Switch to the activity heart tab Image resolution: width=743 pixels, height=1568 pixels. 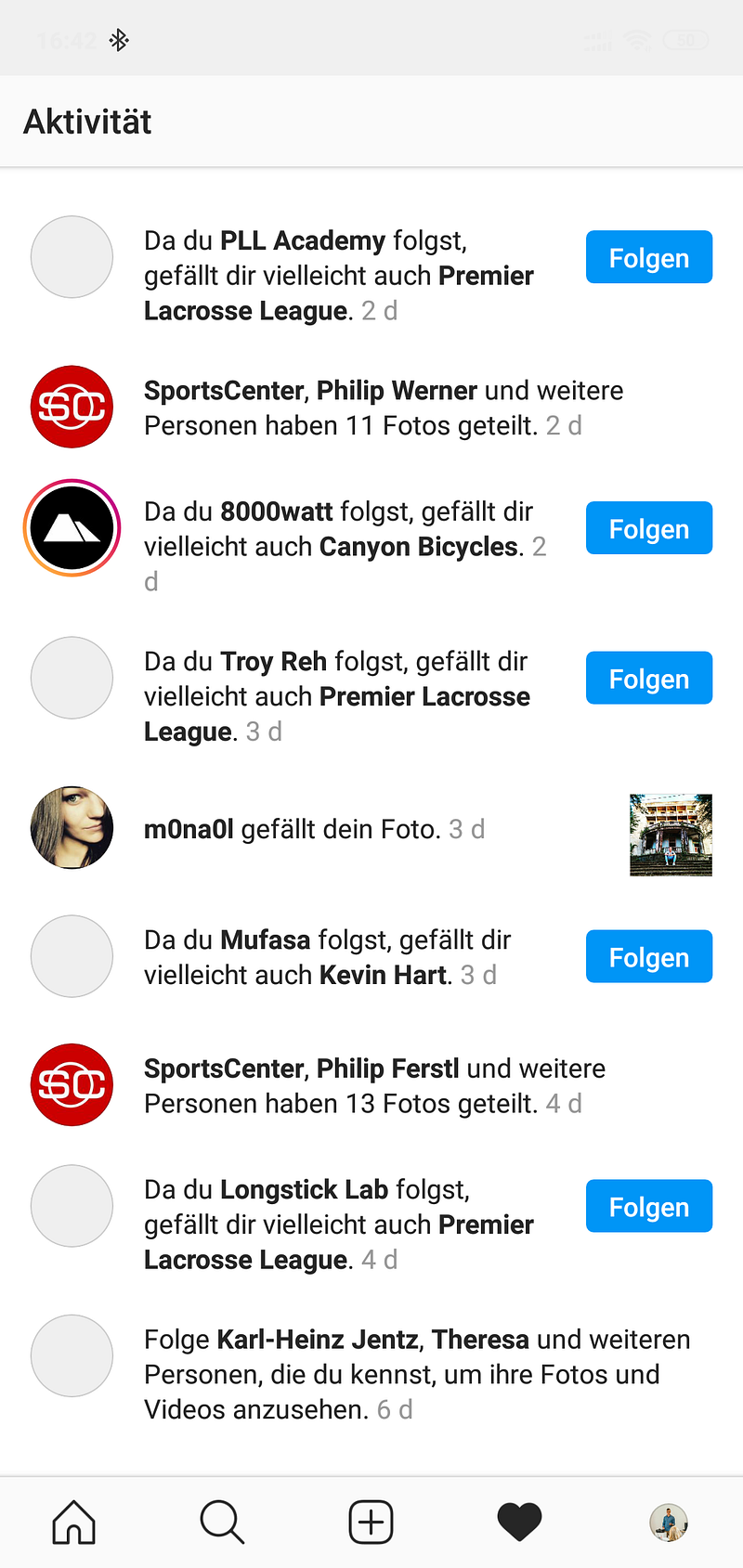[519, 1523]
